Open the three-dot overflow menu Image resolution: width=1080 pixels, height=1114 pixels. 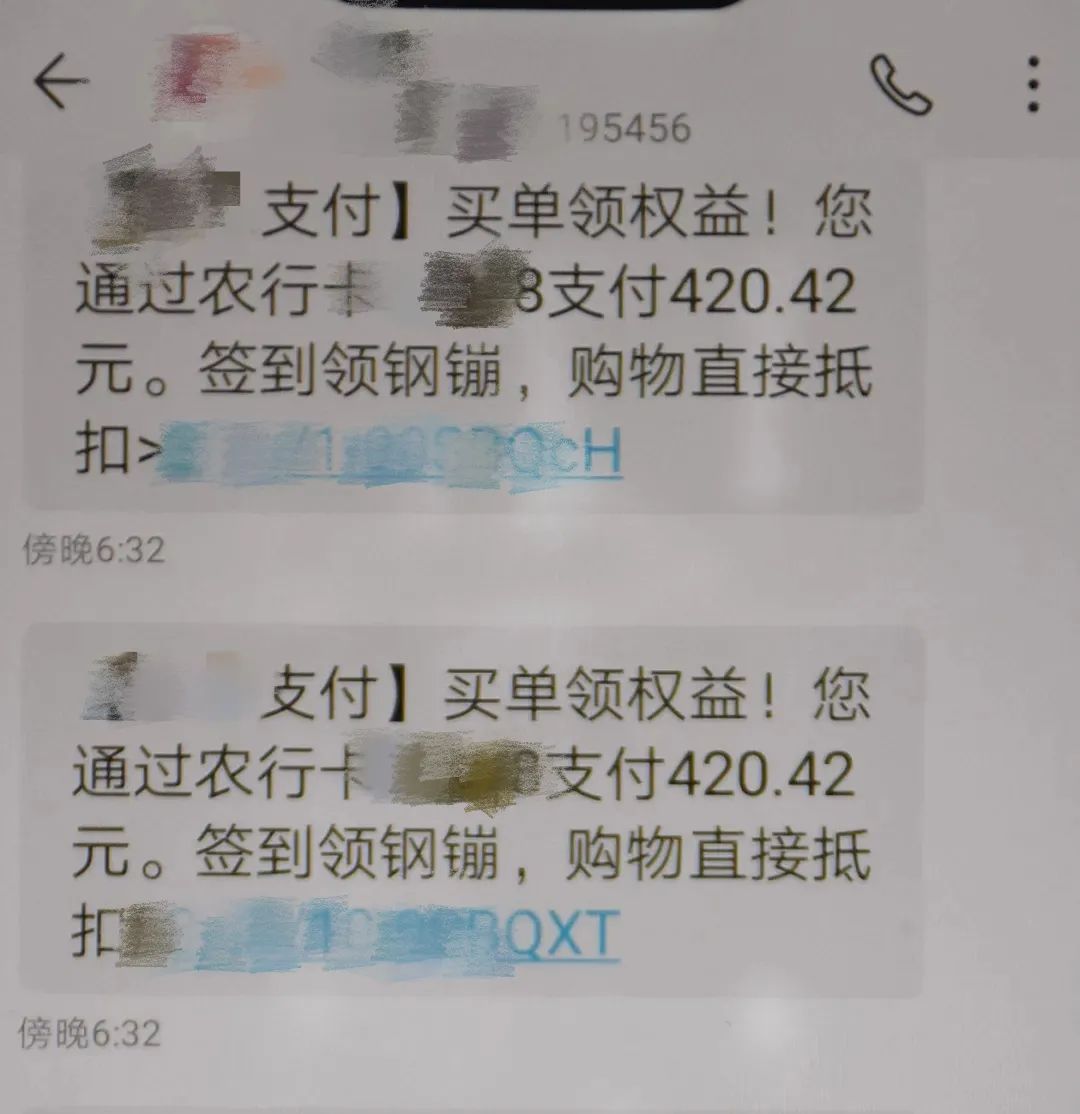pyautogui.click(x=1033, y=85)
